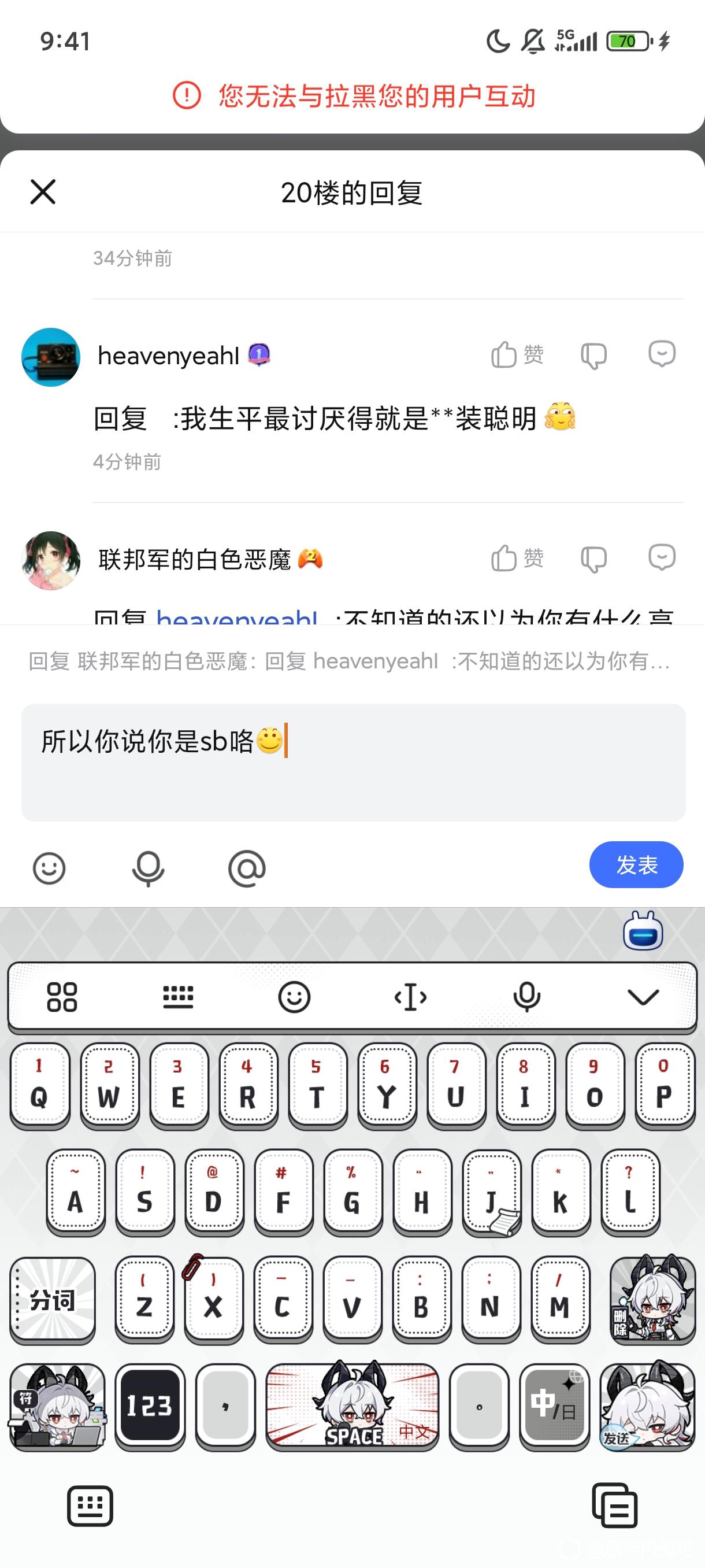Viewport: 705px width, 1568px height.
Task: Collapse the keyboard with the down chevron
Action: coord(643,997)
